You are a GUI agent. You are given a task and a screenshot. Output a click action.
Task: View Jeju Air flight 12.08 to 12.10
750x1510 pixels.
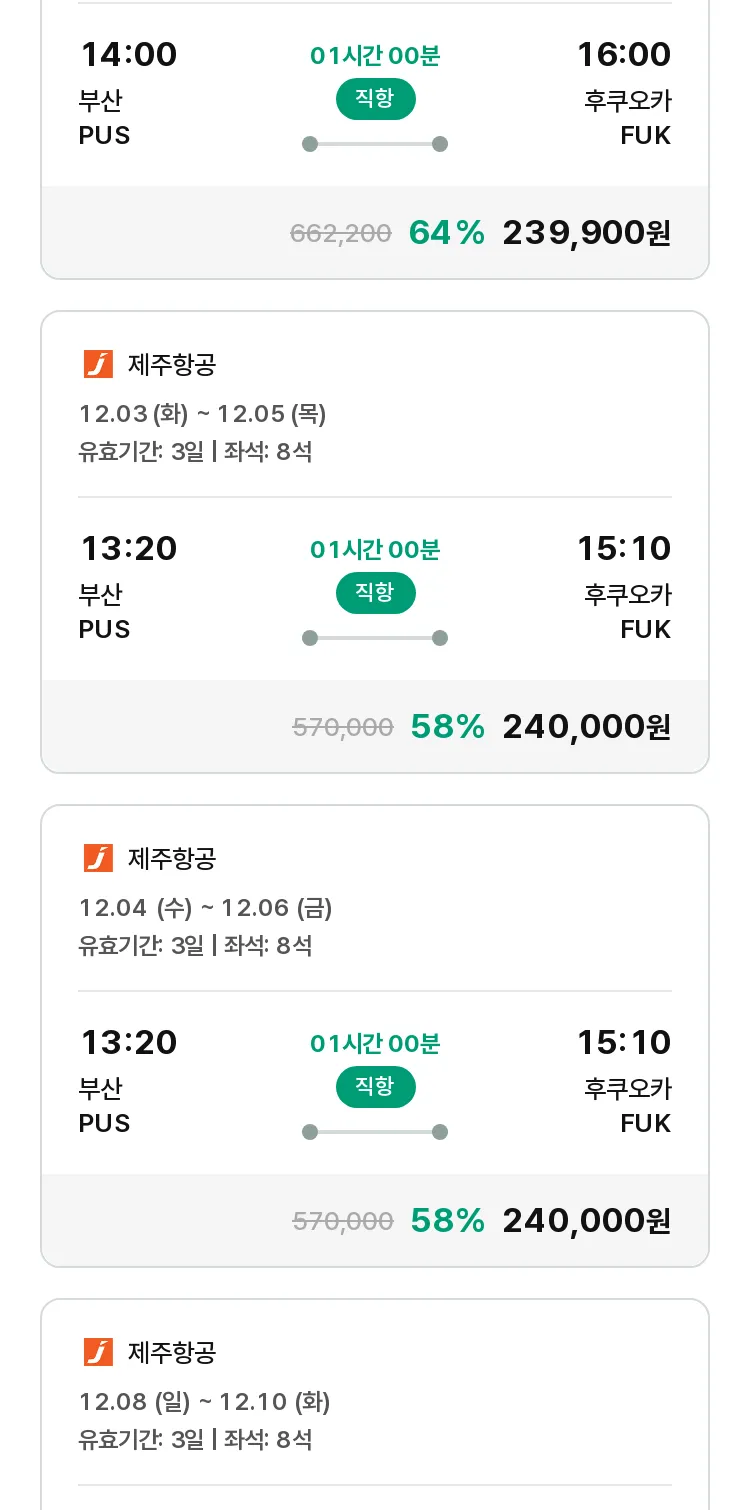point(375,1404)
